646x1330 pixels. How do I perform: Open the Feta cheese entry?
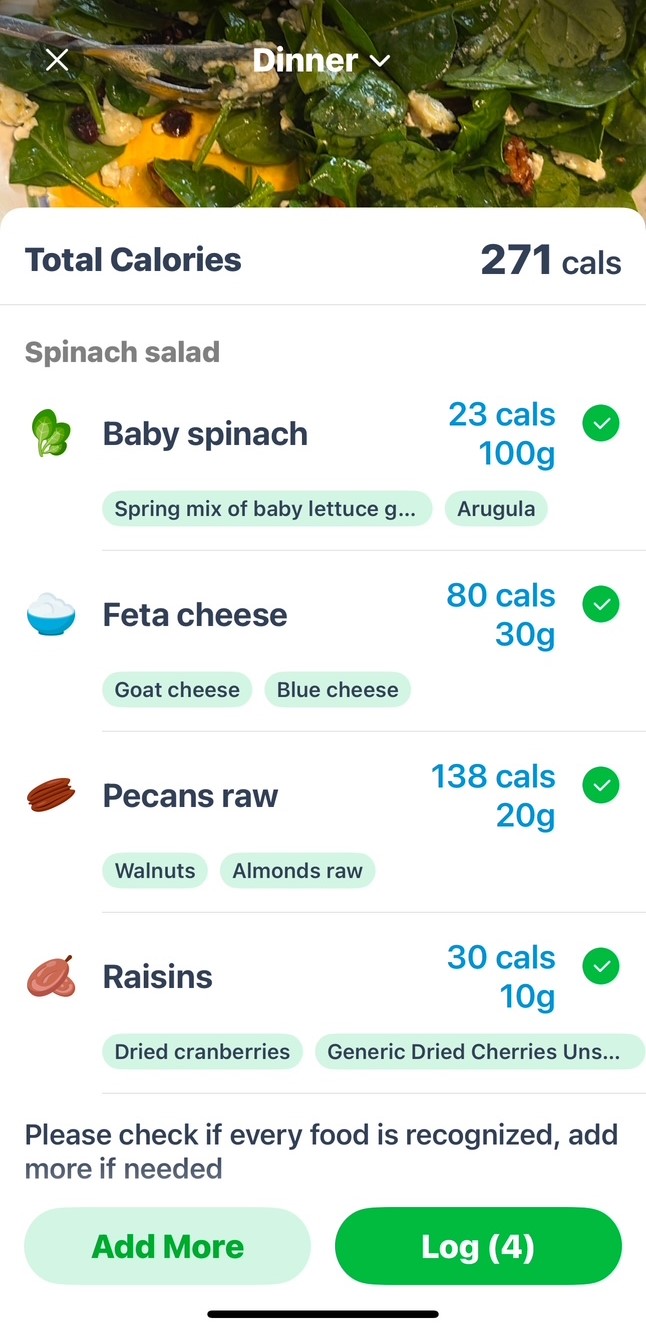(195, 615)
